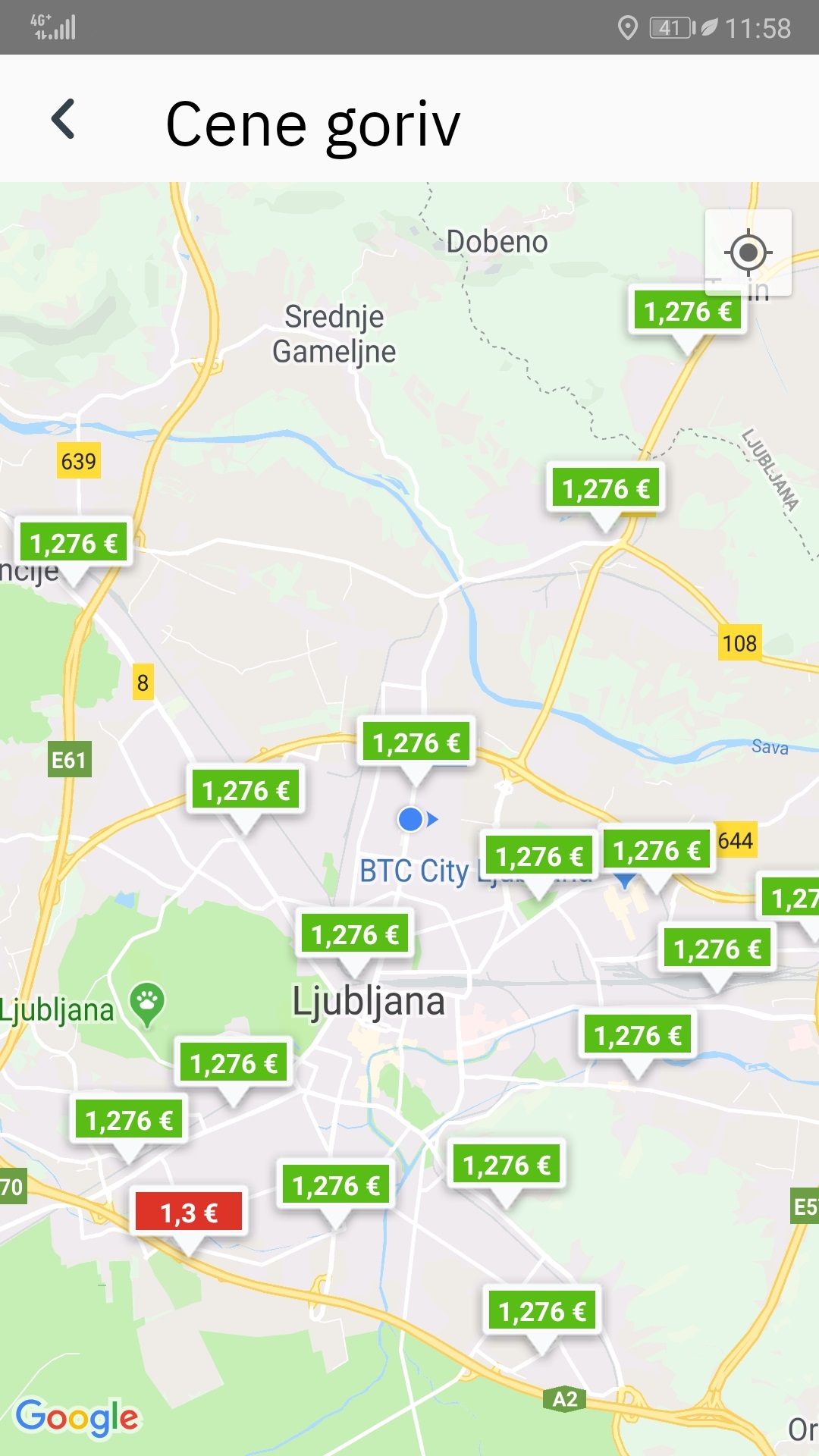Image resolution: width=819 pixels, height=1456 pixels.
Task: Open the price marker above BTC City
Action: 416,743
